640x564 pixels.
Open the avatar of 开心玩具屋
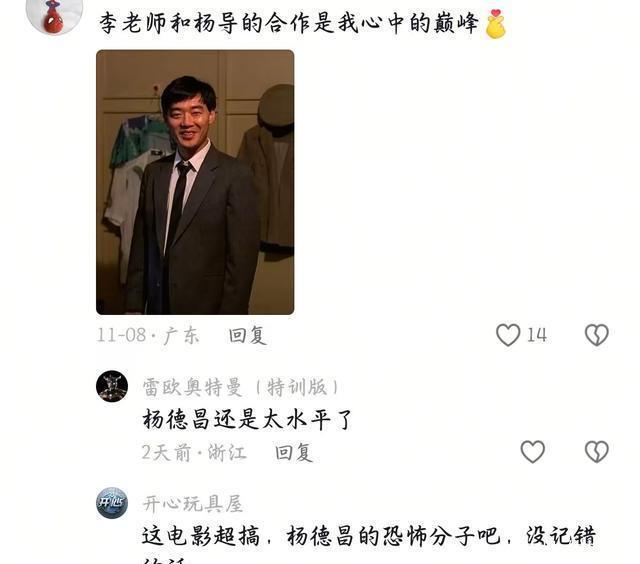pyautogui.click(x=112, y=503)
